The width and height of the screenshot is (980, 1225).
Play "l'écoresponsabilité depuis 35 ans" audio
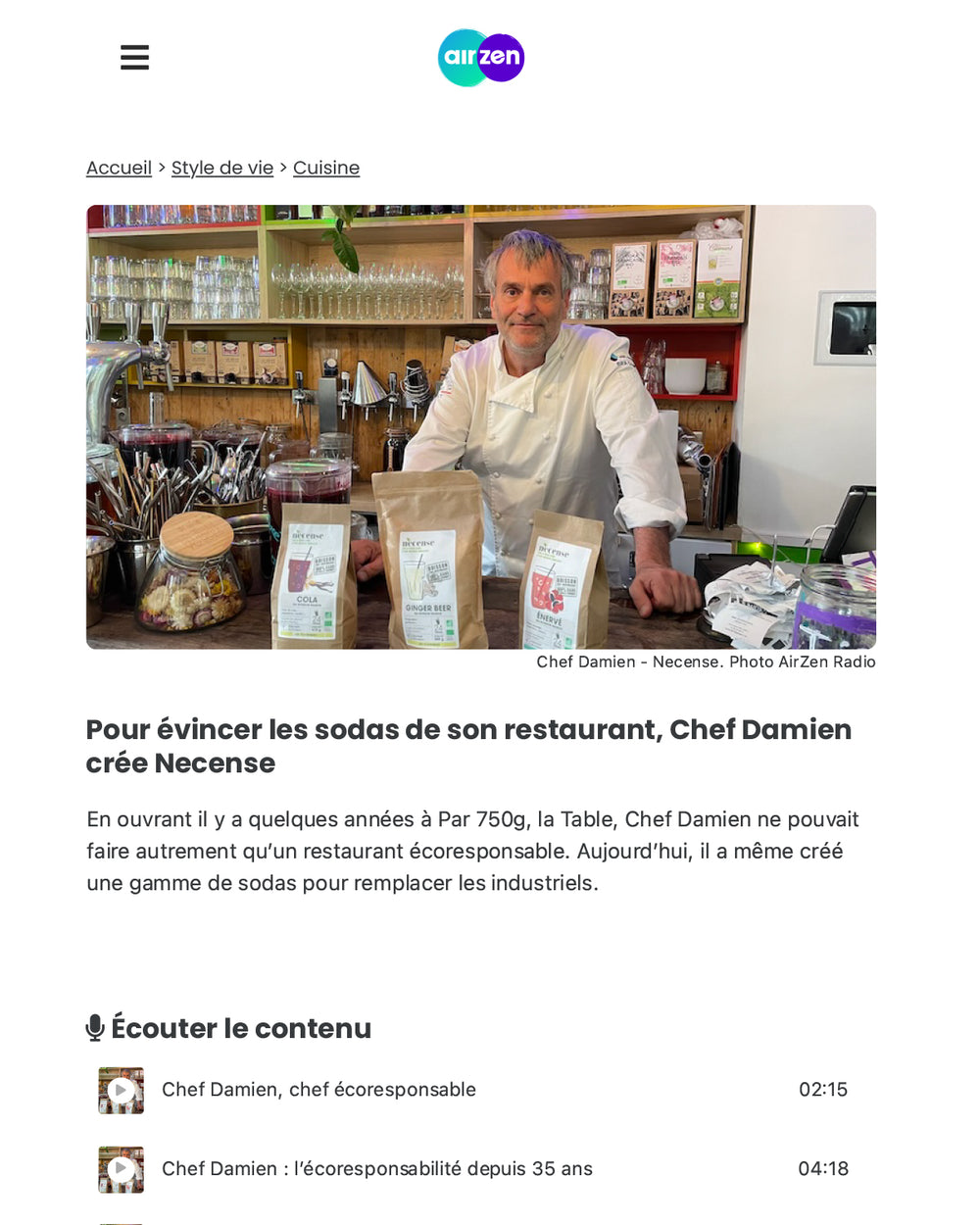122,1169
